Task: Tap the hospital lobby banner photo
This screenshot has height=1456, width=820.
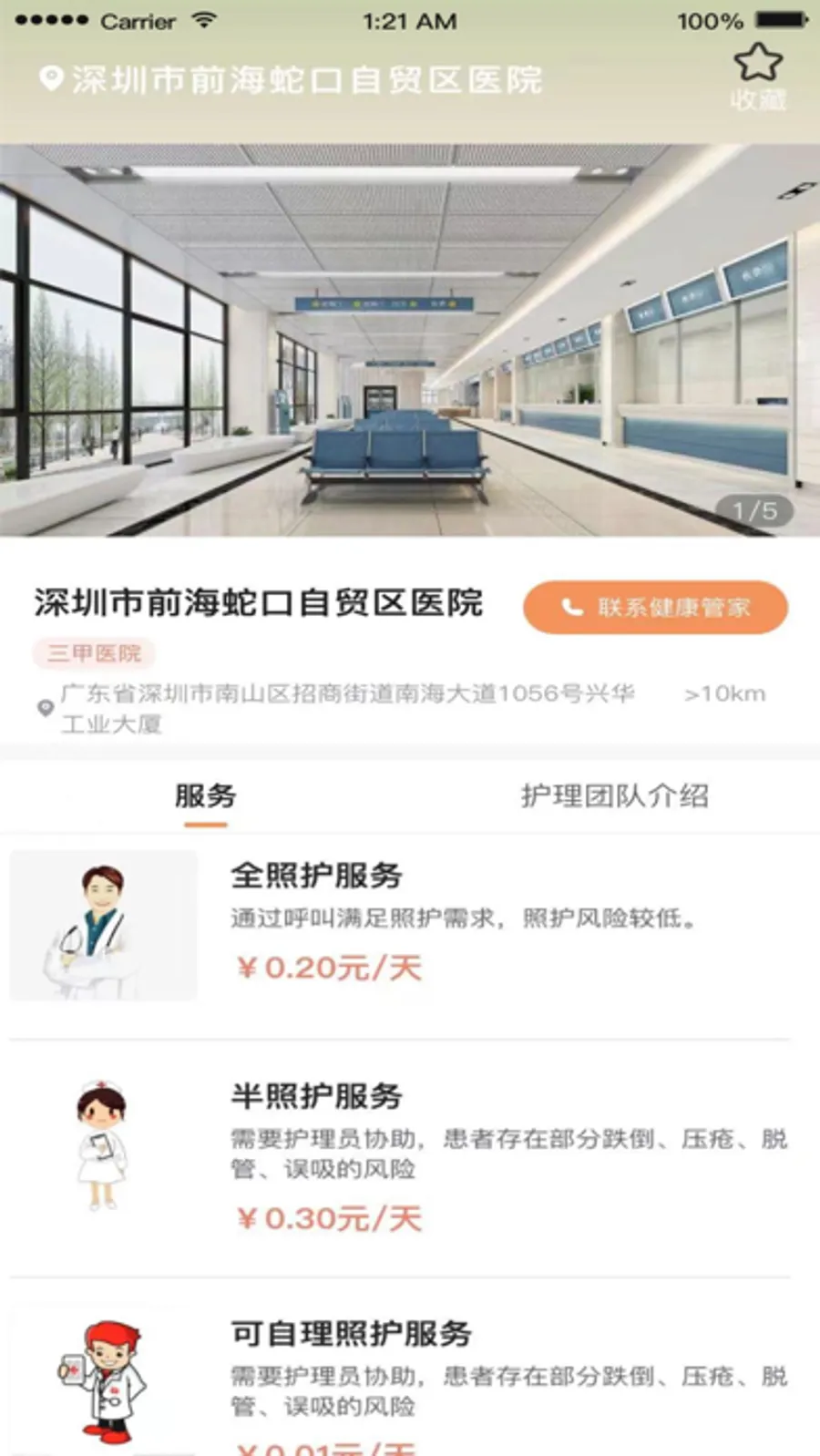Action: tap(410, 337)
